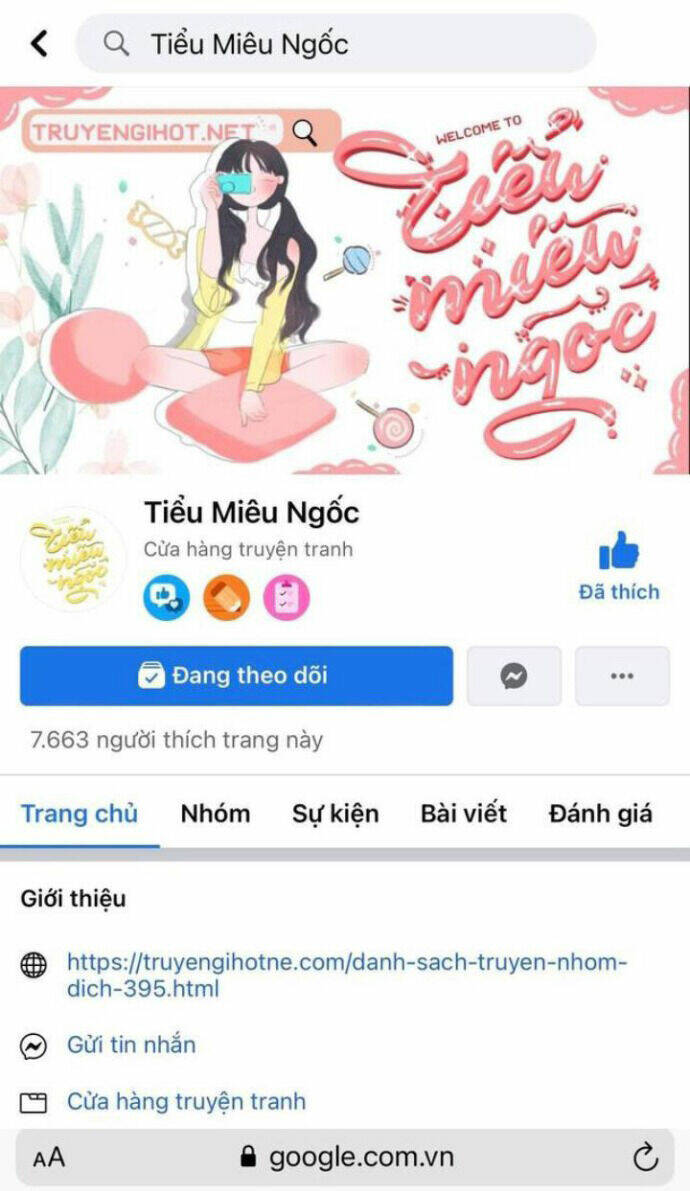Viewport: 690px width, 1191px height.
Task: Tap the Gửi tin nhắn link
Action: click(131, 1045)
